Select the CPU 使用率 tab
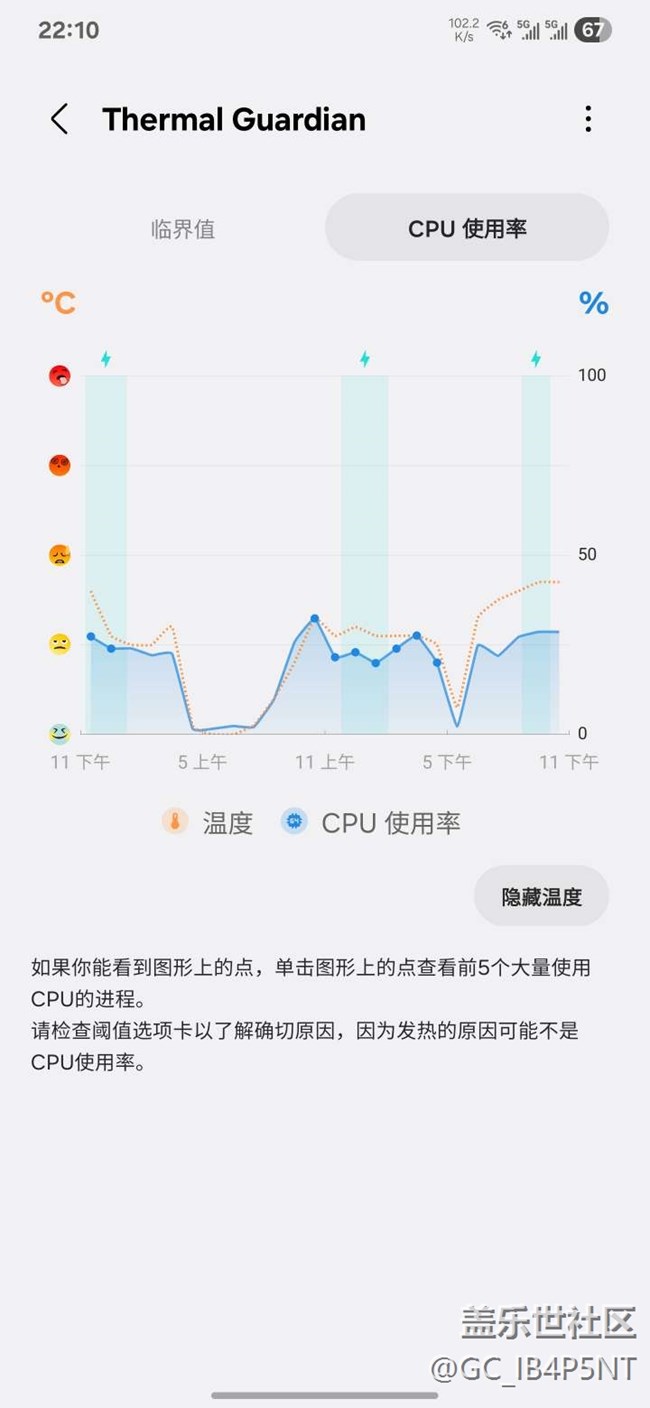650x1408 pixels. [467, 229]
